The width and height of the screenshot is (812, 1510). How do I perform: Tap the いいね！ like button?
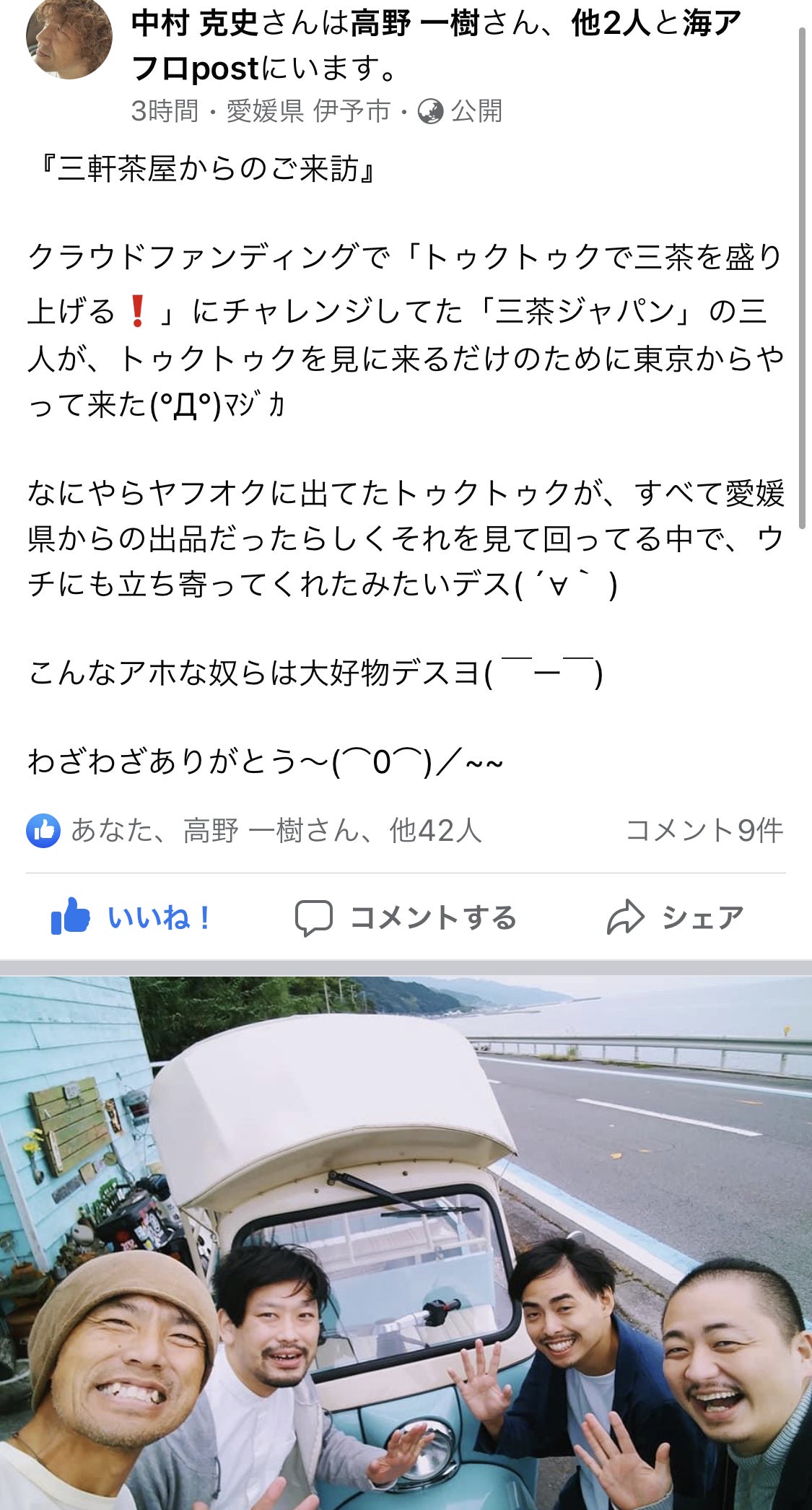pyautogui.click(x=131, y=917)
